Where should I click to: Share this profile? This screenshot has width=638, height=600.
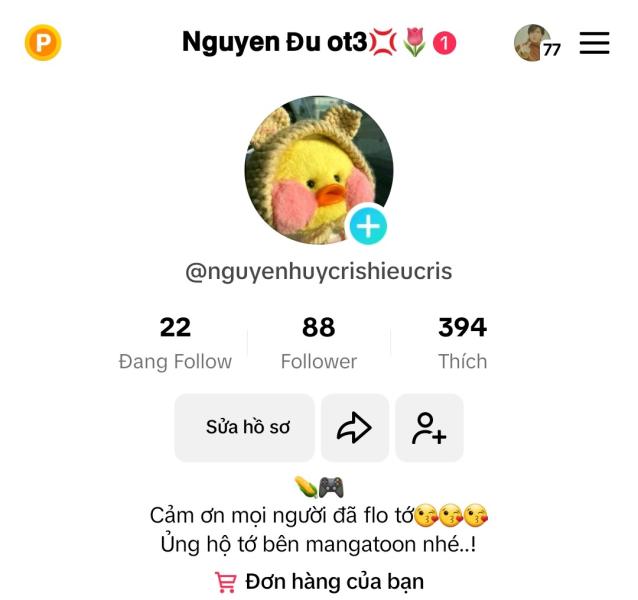tap(354, 428)
